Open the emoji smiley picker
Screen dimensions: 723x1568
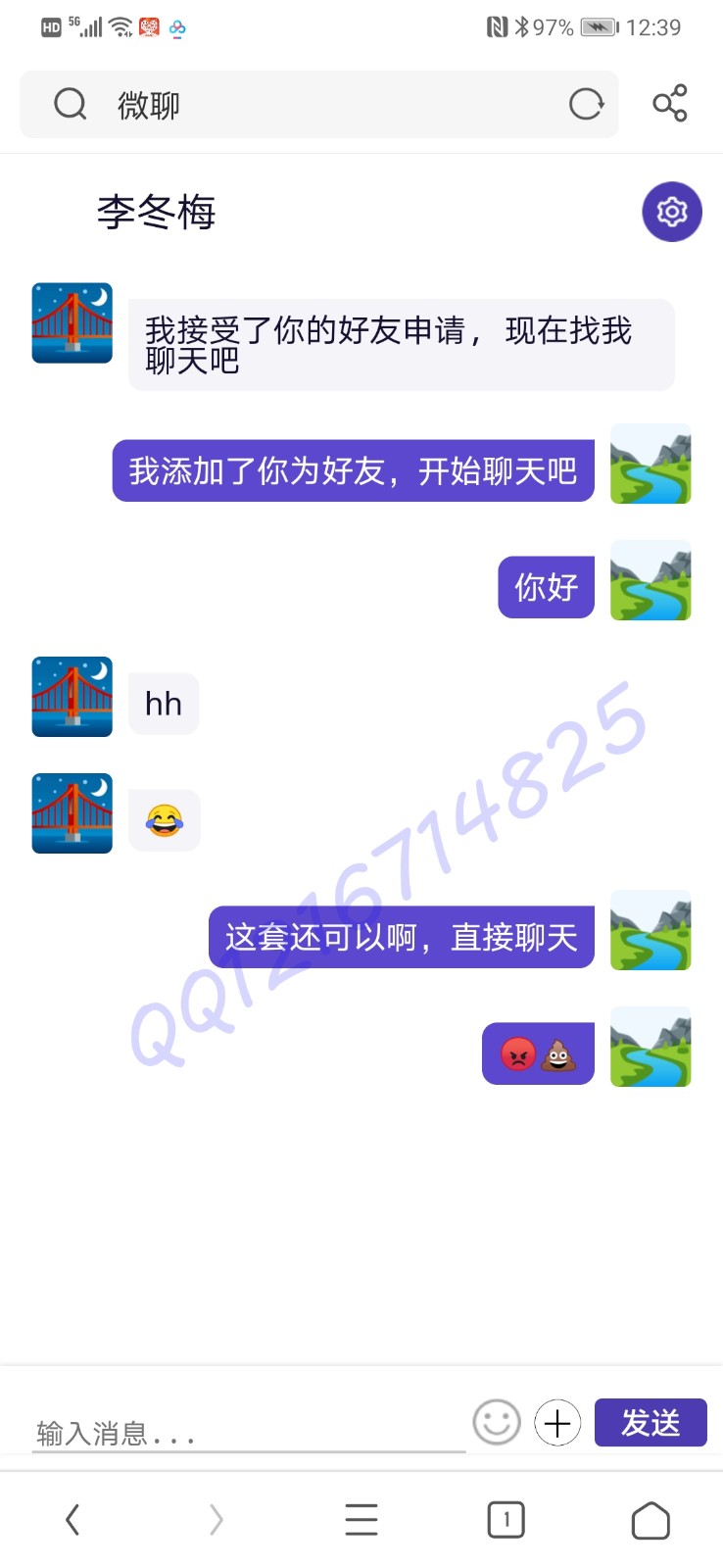(x=497, y=1422)
